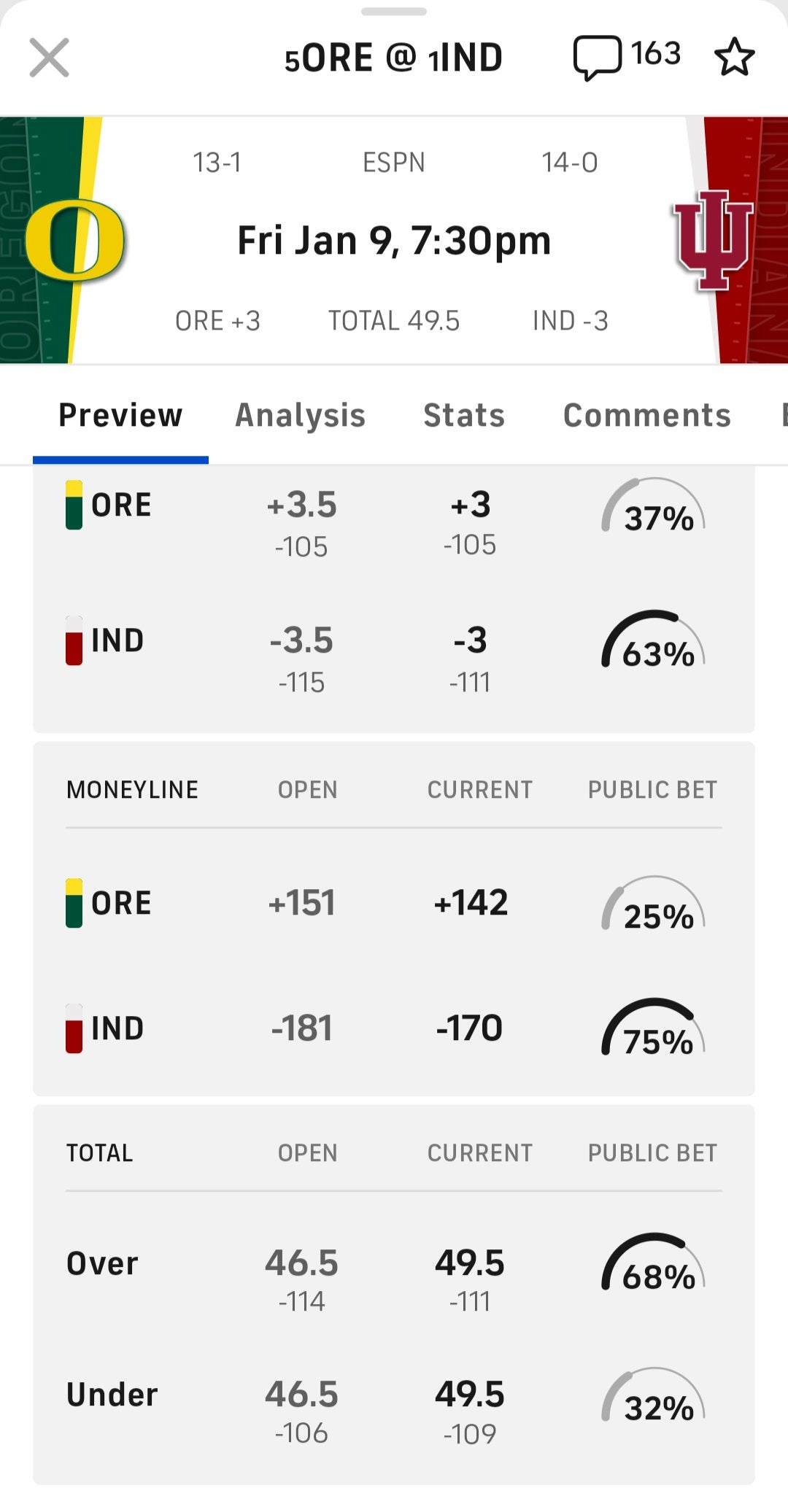The height and width of the screenshot is (1512, 788).
Task: Close the ORE @ IND game sheet
Action: pos(49,58)
